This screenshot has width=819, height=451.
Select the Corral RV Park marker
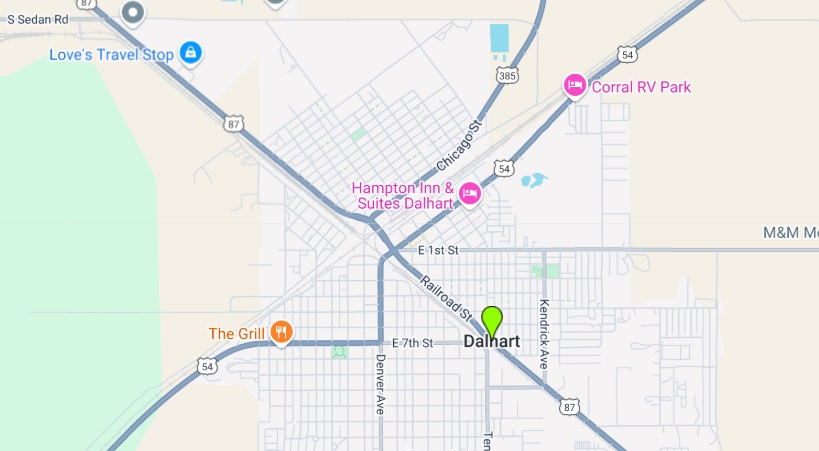coord(575,86)
